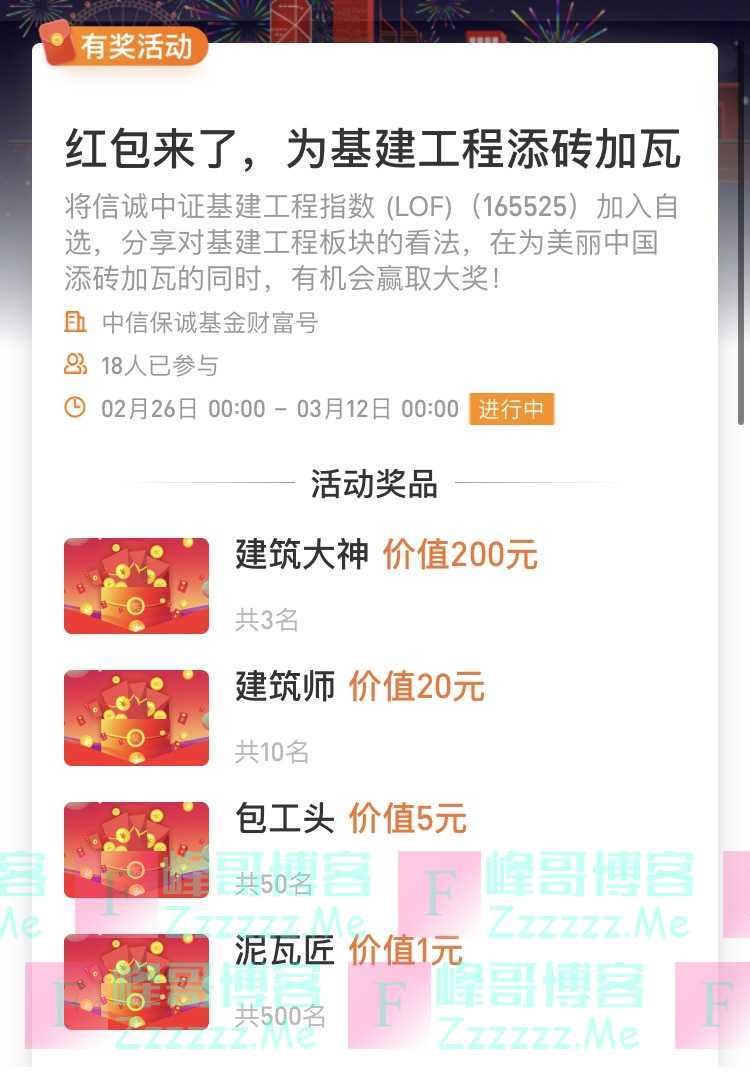The image size is (750, 1092).
Task: Click the red envelope icon on 有奖活动 badge
Action: 60,44
